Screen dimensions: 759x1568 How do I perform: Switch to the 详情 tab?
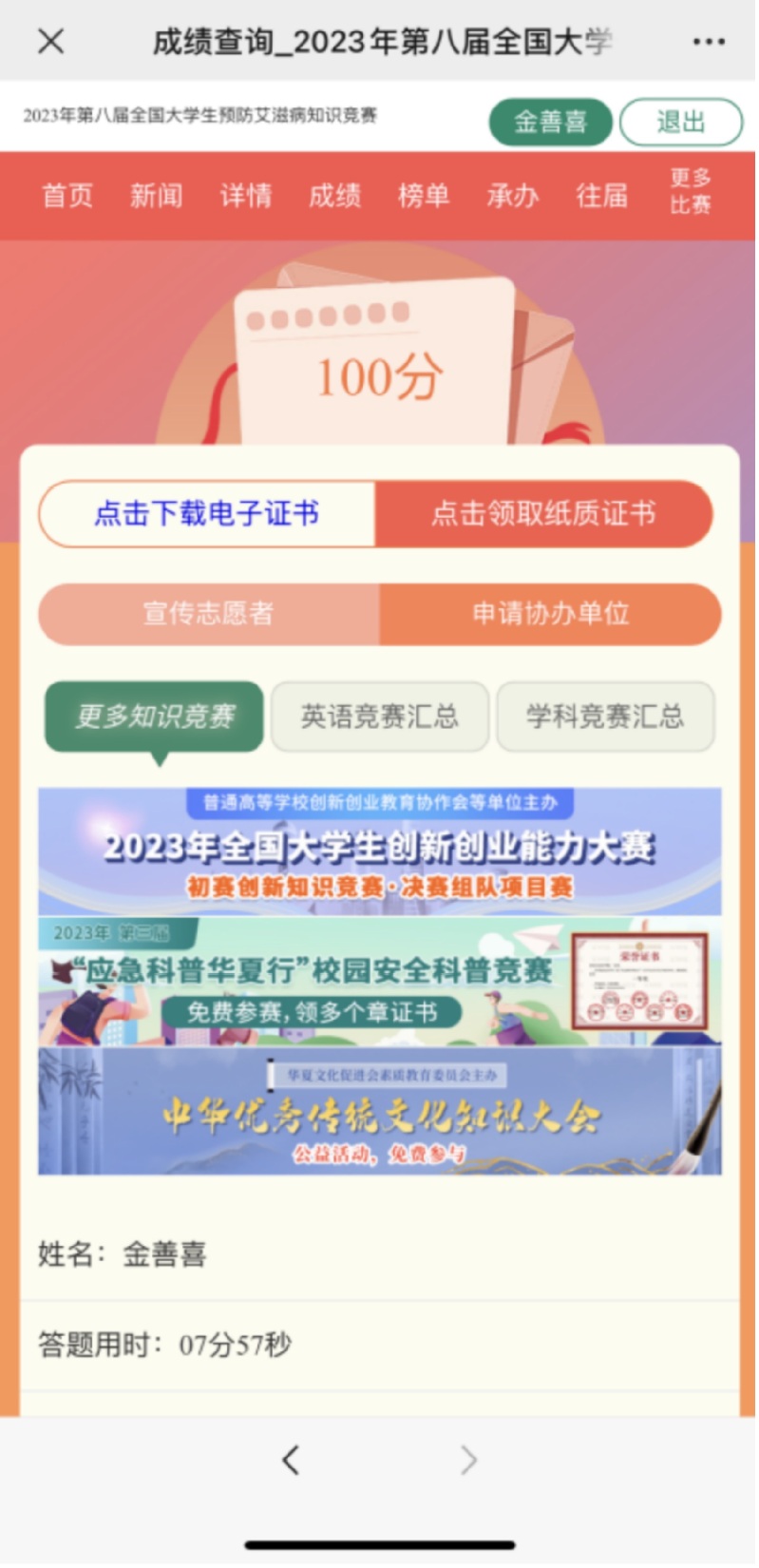click(x=246, y=196)
